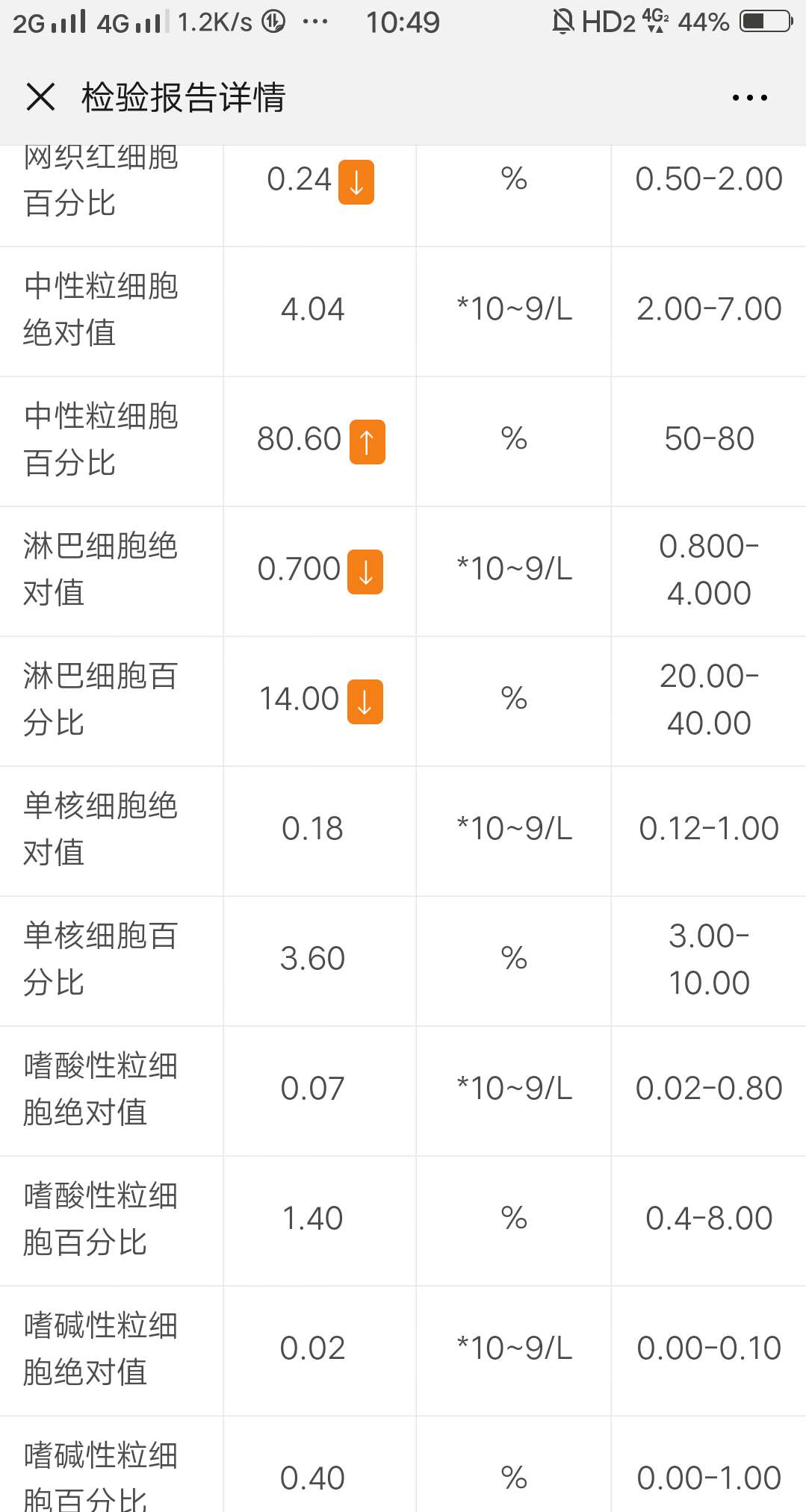
Task: Tap the down arrow next to 淋巴细胞百分比 14.00
Action: coord(364,700)
